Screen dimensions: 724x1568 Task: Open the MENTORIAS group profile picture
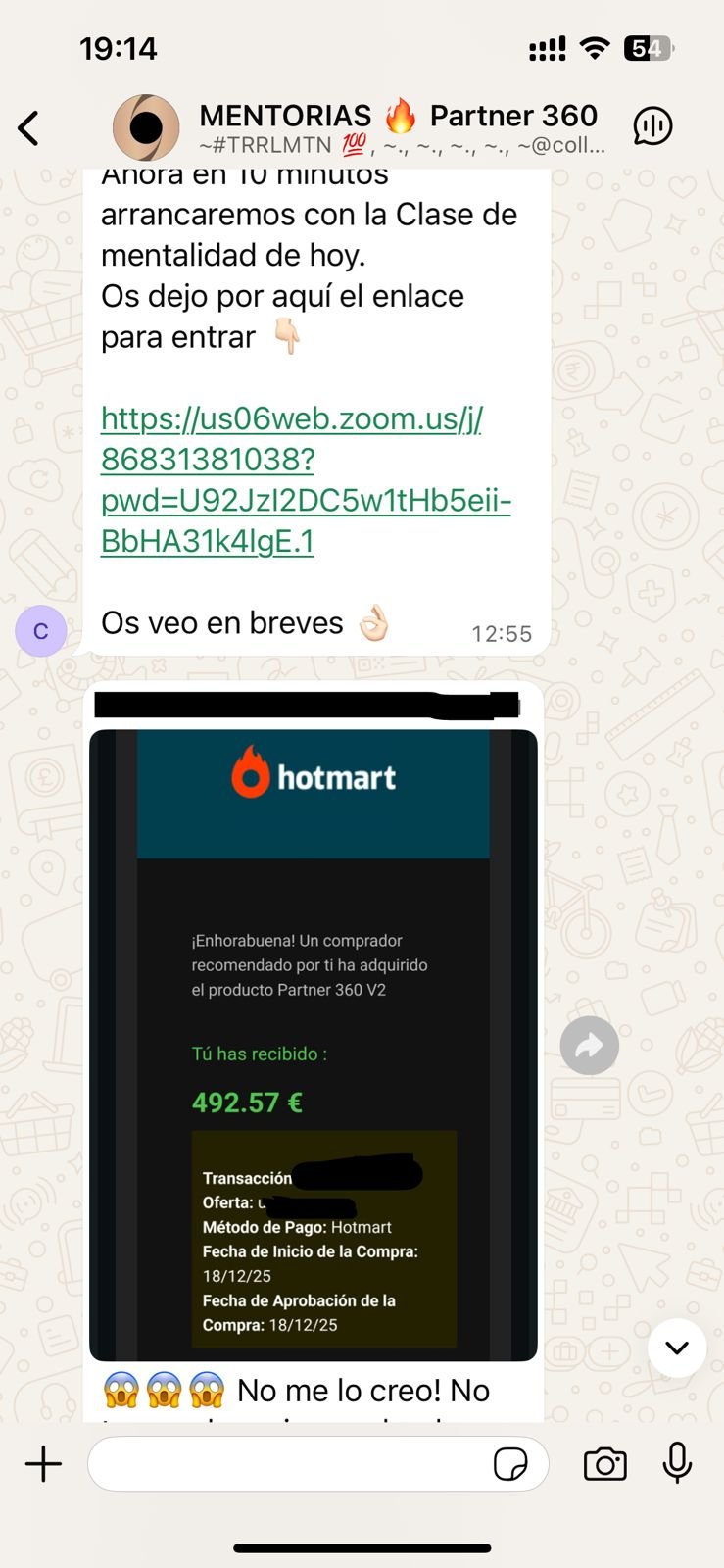(146, 127)
